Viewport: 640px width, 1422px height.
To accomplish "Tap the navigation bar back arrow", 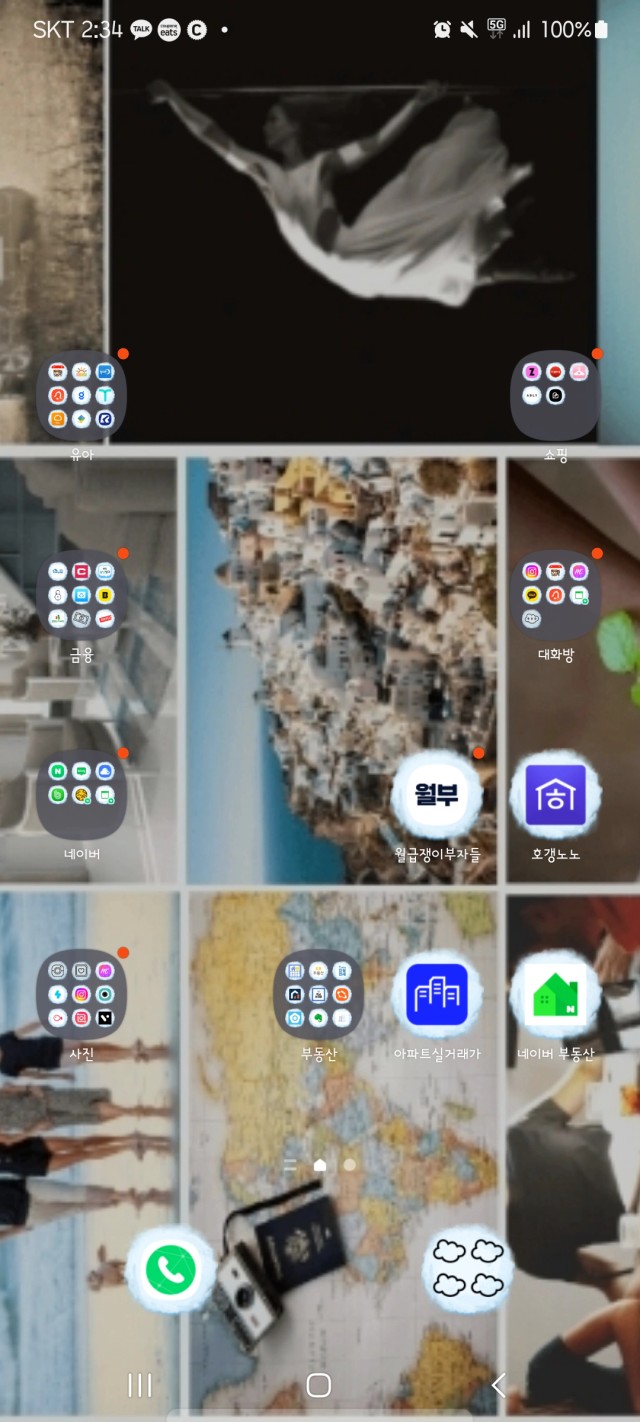I will [499, 1384].
